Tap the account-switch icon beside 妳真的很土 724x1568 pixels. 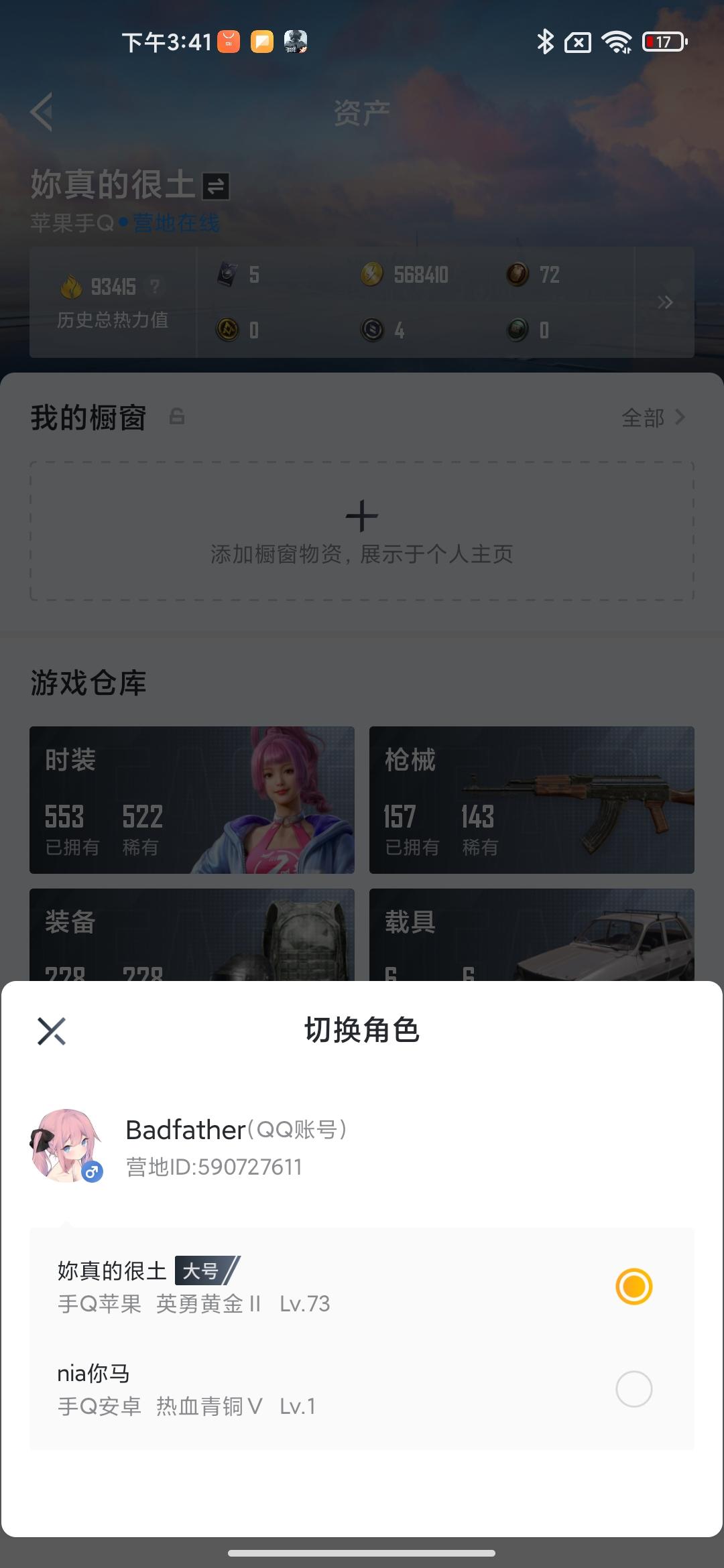click(x=215, y=186)
